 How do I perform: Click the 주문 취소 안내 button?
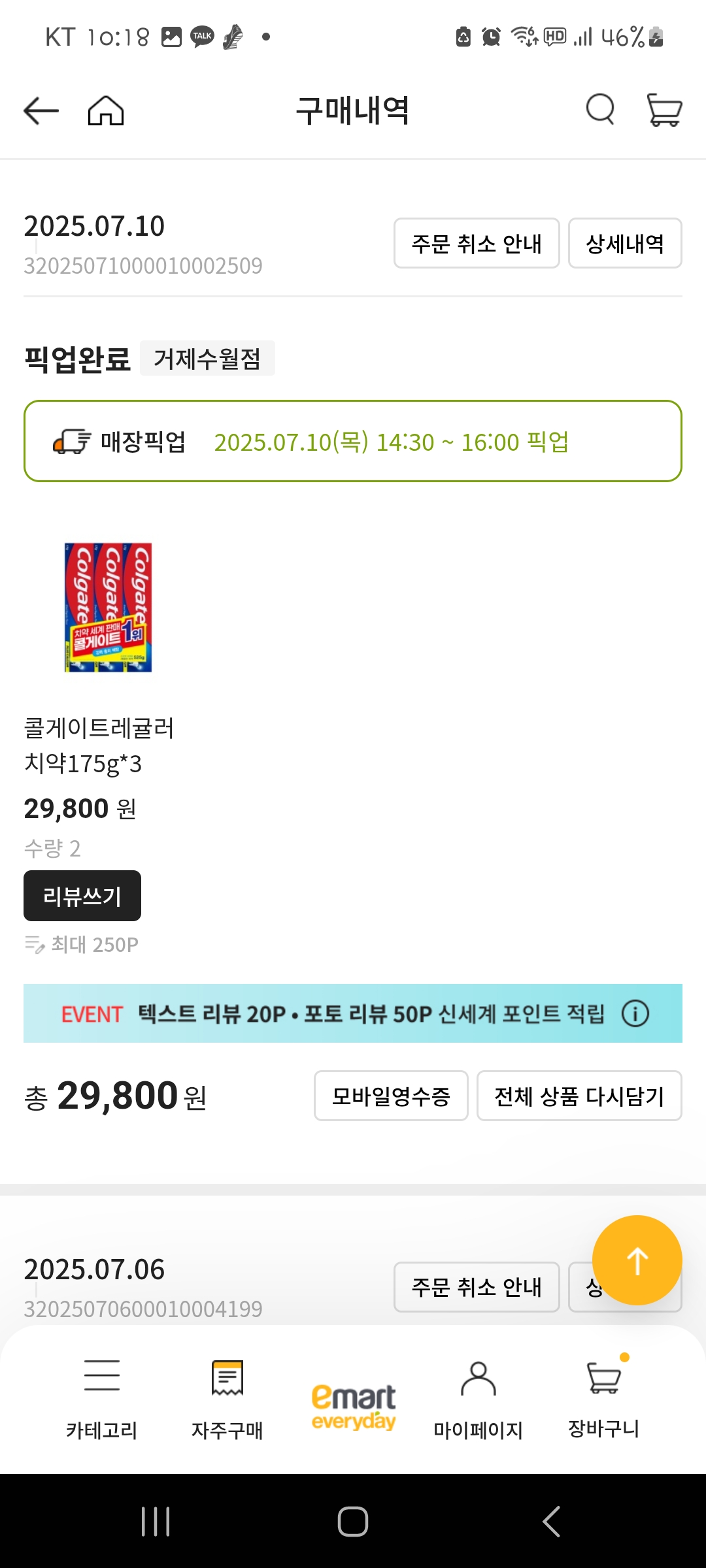point(476,243)
